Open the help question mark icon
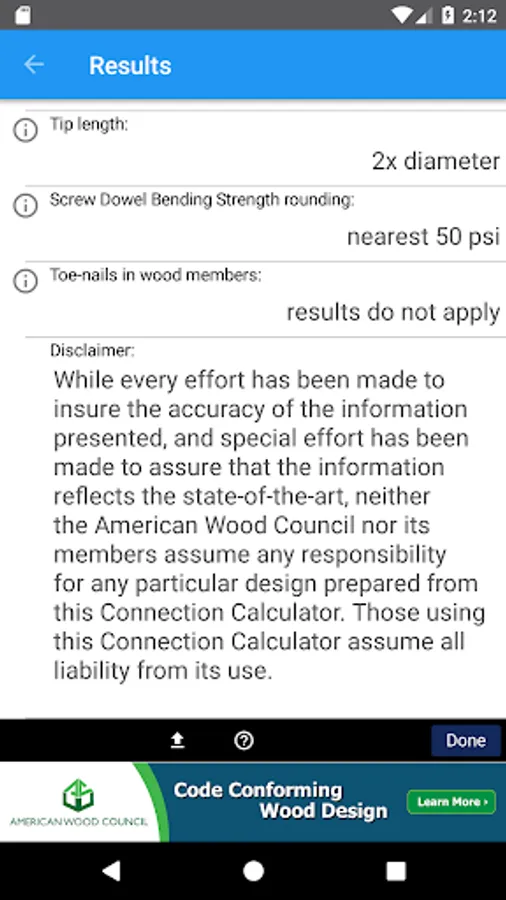Viewport: 506px width, 900px height. pyautogui.click(x=244, y=741)
